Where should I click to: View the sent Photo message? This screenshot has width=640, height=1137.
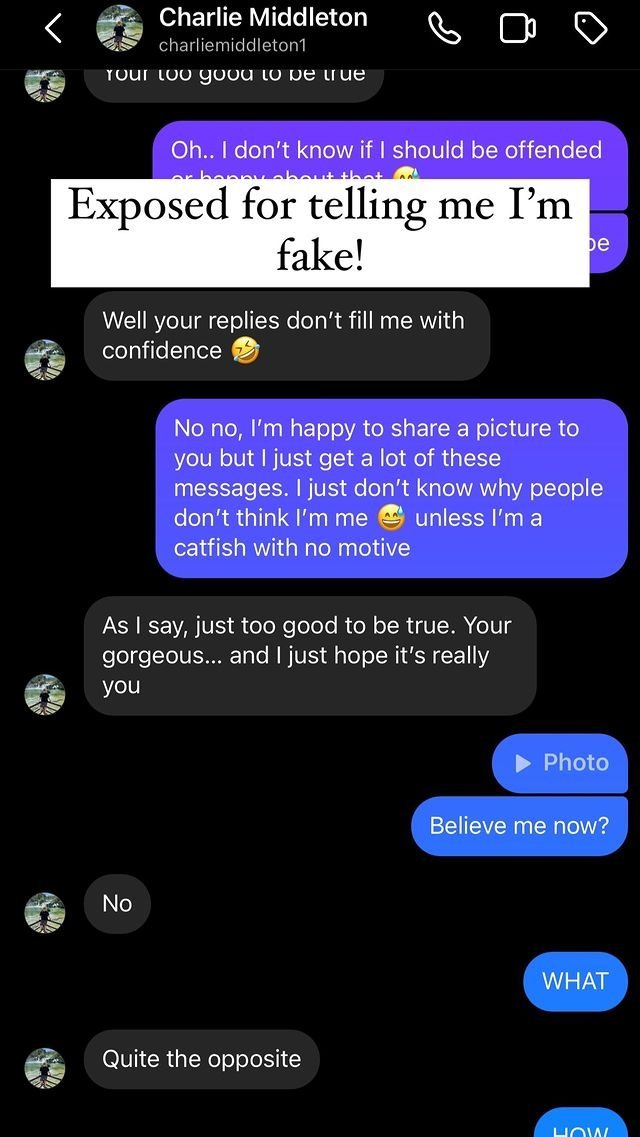[x=560, y=762]
